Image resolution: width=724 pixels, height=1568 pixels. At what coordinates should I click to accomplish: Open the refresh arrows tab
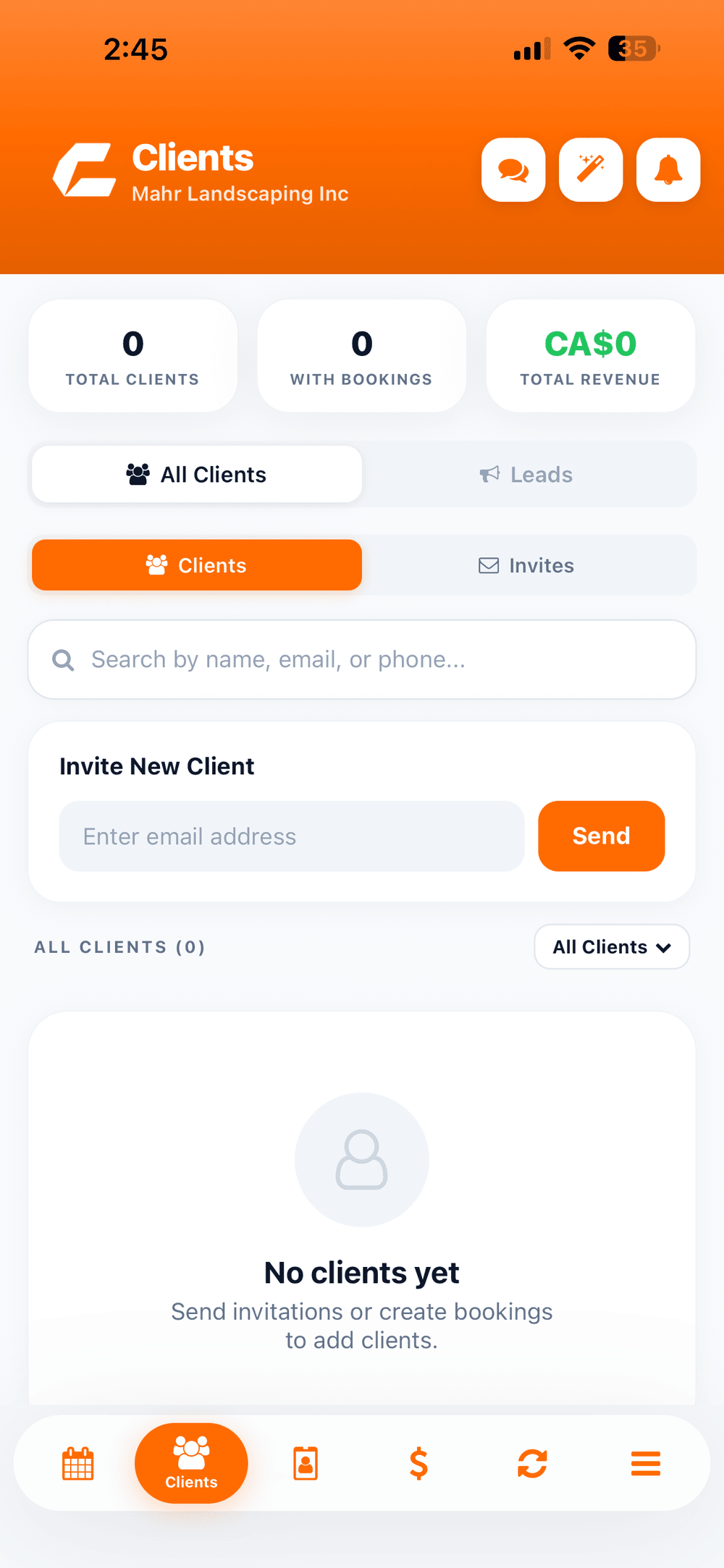click(x=532, y=1464)
